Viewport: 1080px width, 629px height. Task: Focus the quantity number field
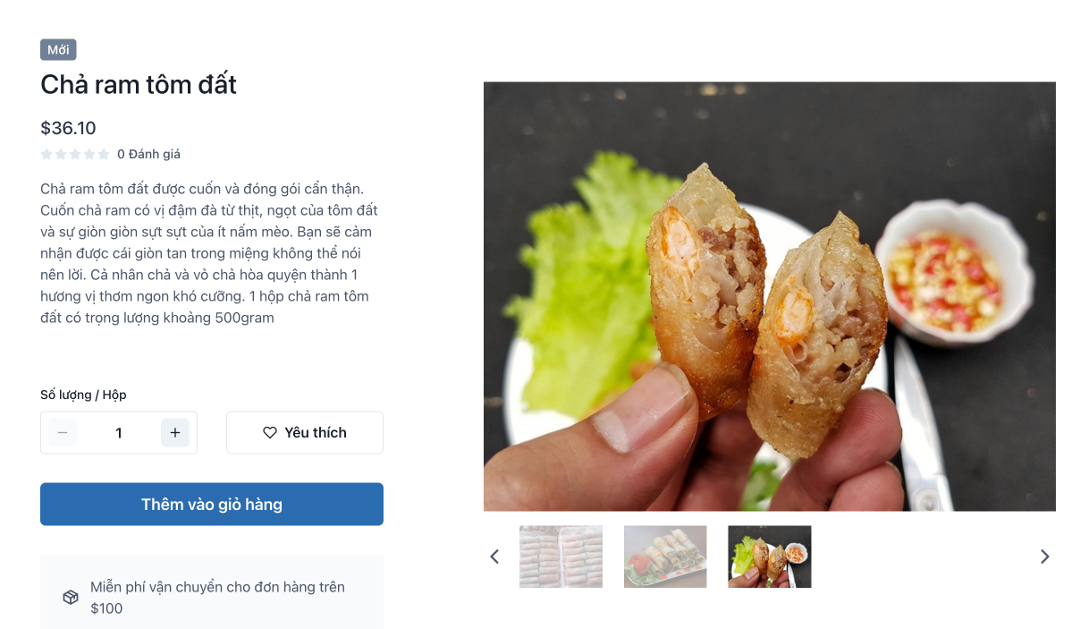pos(119,433)
